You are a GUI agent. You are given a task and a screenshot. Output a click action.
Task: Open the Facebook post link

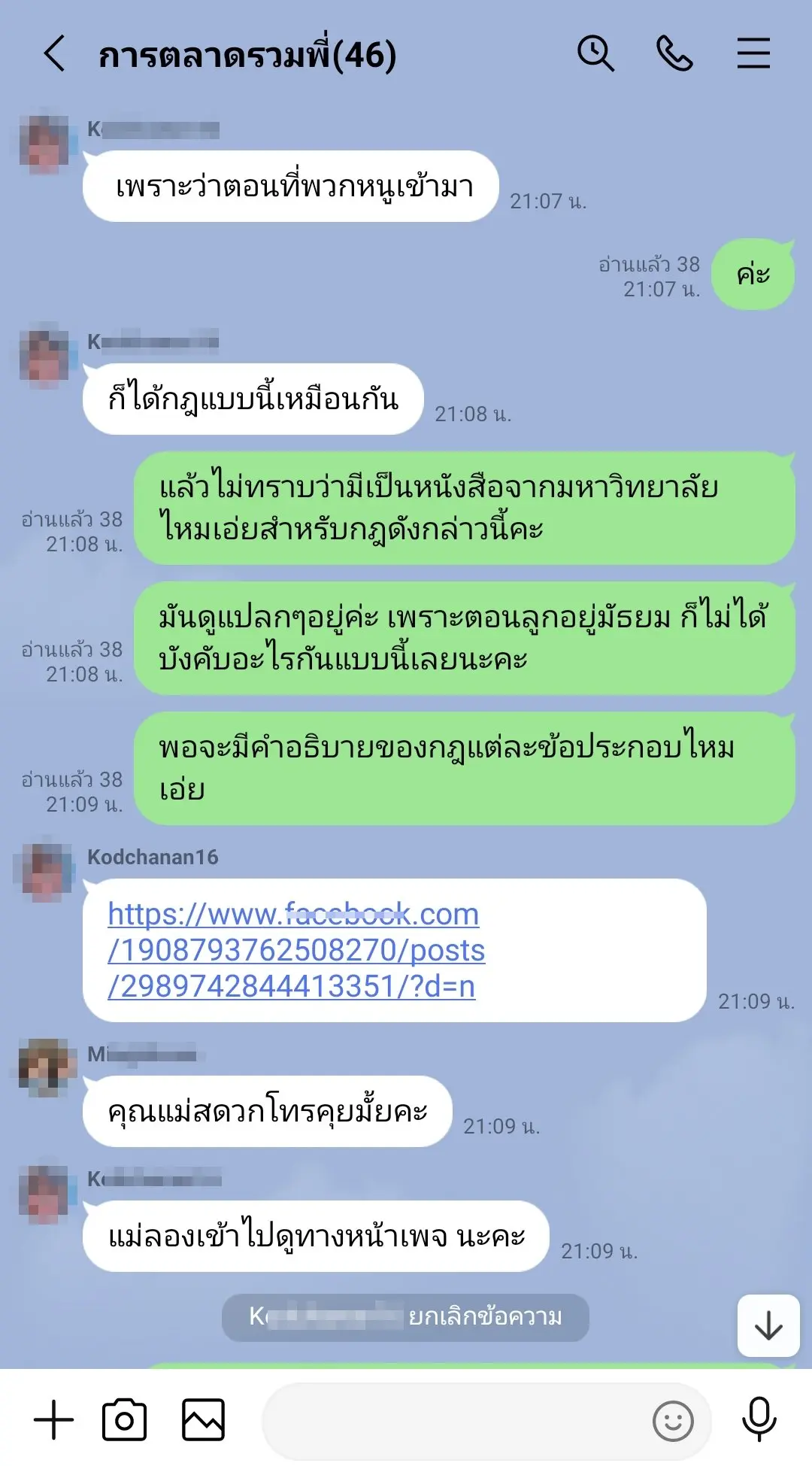pyautogui.click(x=296, y=950)
